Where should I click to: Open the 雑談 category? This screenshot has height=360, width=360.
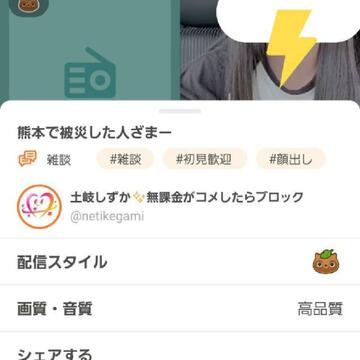44,159
